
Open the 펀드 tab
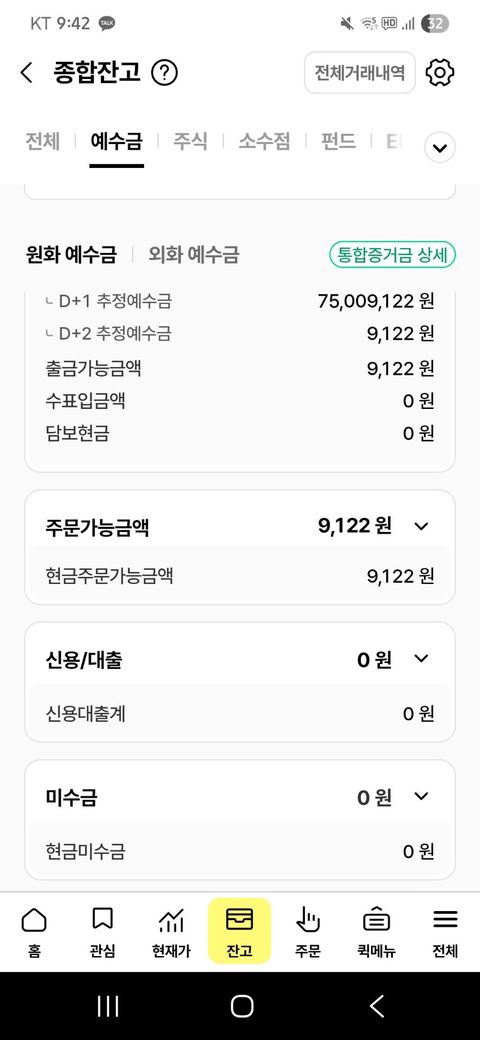[x=339, y=141]
